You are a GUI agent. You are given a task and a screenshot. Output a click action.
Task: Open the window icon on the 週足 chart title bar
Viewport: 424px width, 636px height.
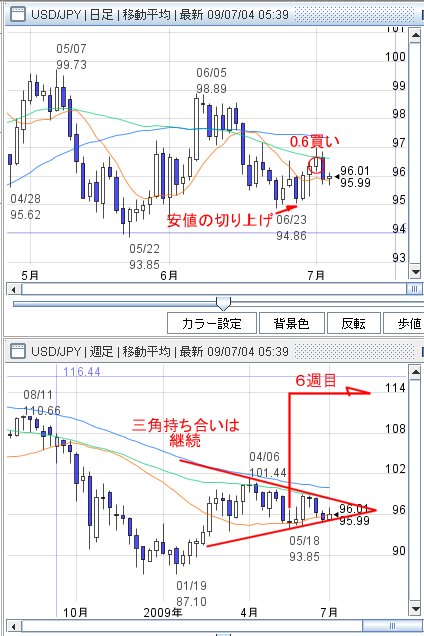[17, 351]
